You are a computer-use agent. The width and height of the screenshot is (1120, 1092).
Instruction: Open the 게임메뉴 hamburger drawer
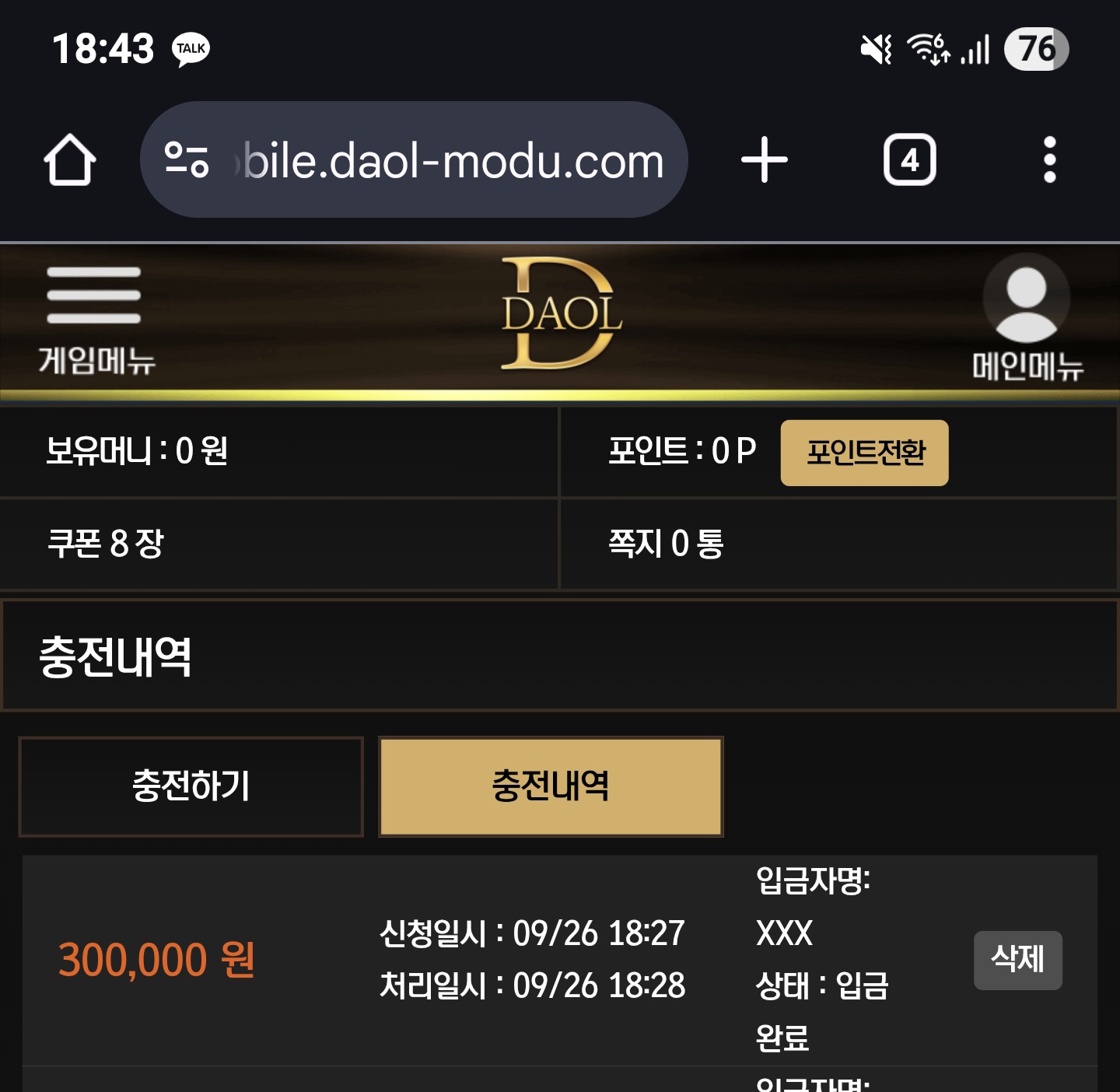pyautogui.click(x=95, y=317)
